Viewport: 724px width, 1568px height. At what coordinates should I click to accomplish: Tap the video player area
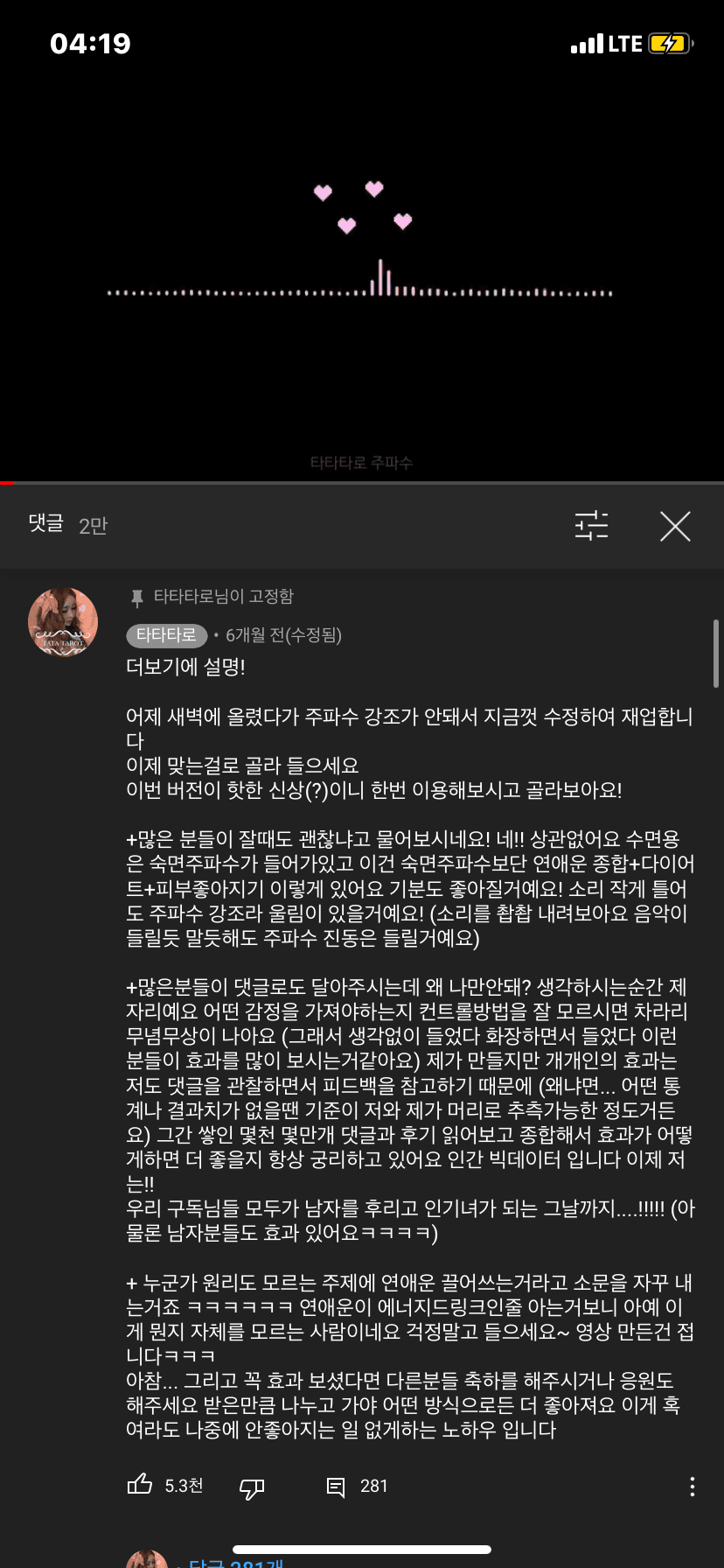click(362, 262)
